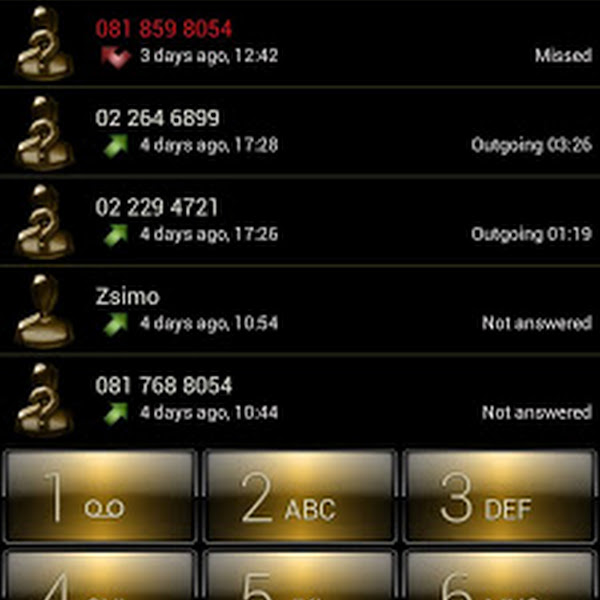View call entry 081 768 8054
Viewport: 600px width, 600px height.
coord(300,398)
